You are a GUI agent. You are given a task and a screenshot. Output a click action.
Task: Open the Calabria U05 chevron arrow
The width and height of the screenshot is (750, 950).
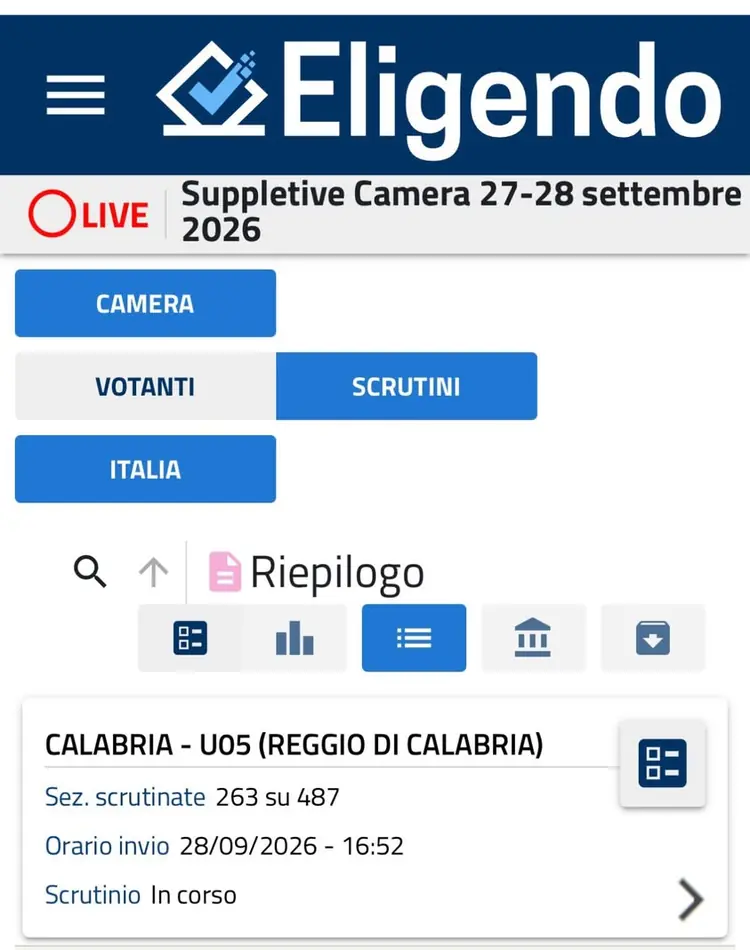pos(691,900)
